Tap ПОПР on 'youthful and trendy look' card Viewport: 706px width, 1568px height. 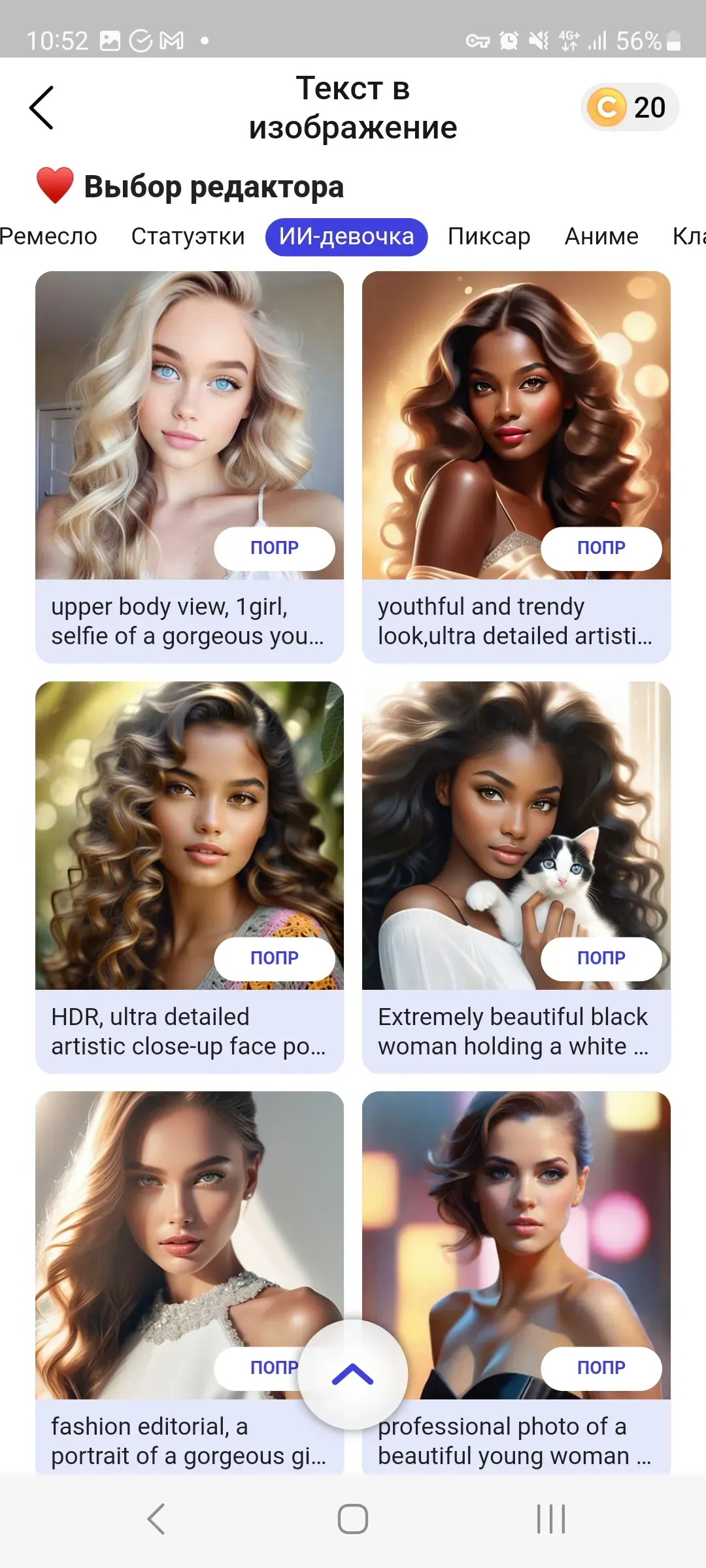601,548
